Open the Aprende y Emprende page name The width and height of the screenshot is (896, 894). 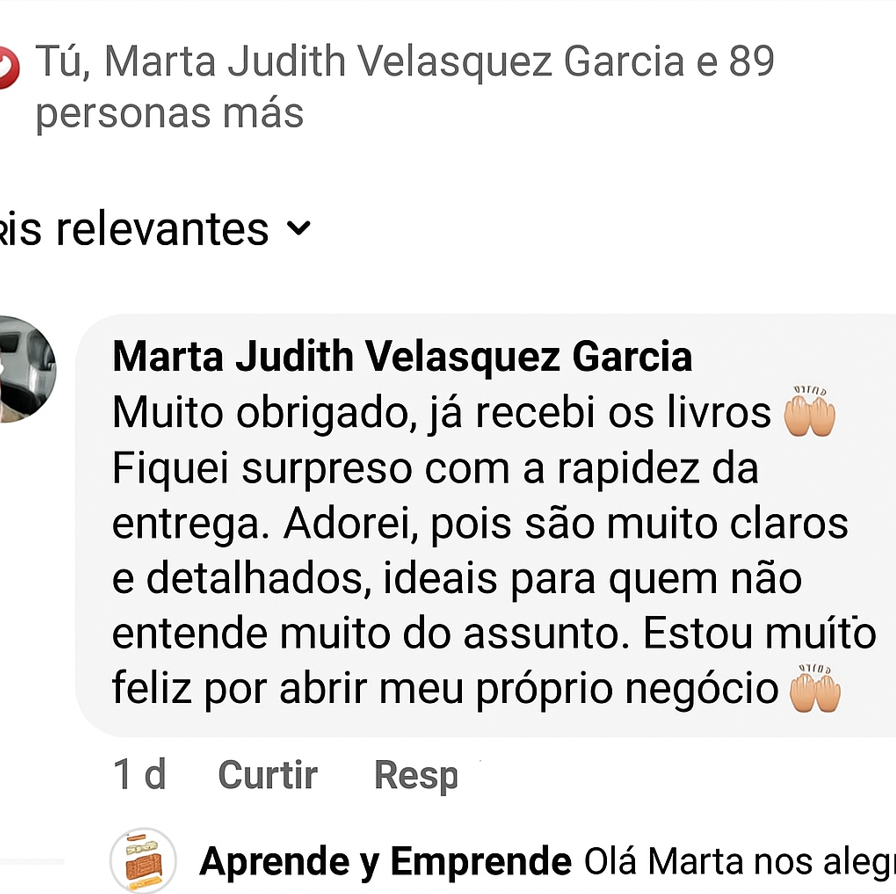[x=385, y=861]
